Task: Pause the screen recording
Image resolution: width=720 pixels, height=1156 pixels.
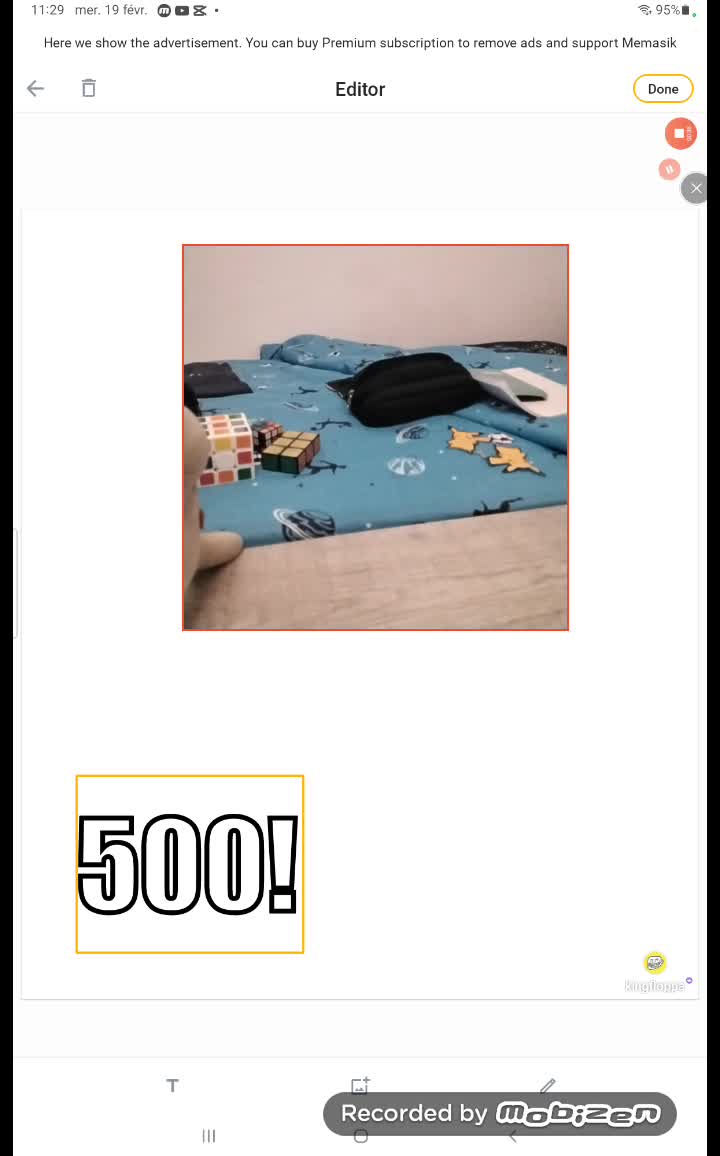Action: [669, 170]
